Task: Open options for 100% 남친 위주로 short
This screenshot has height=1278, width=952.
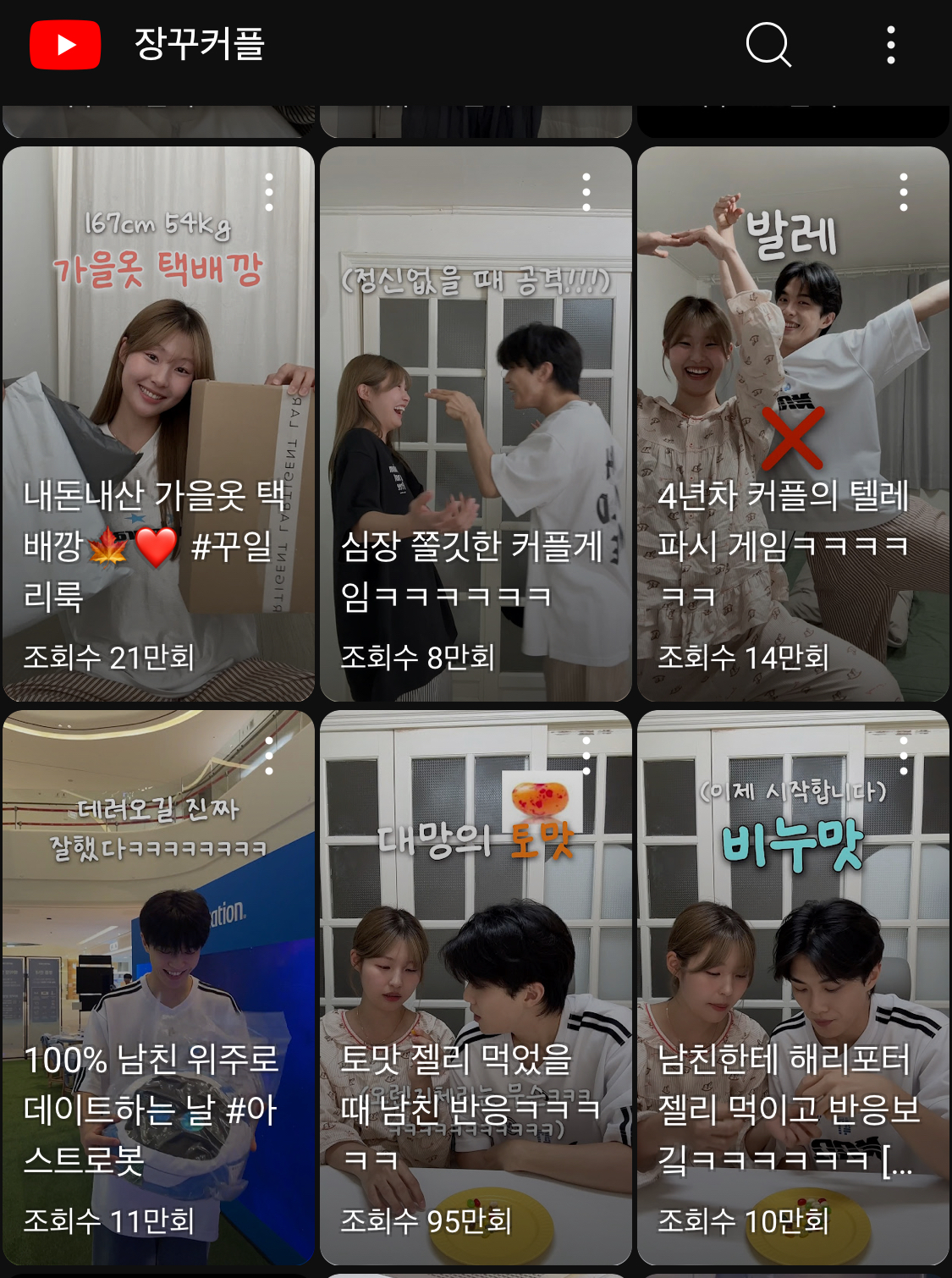Action: click(269, 756)
